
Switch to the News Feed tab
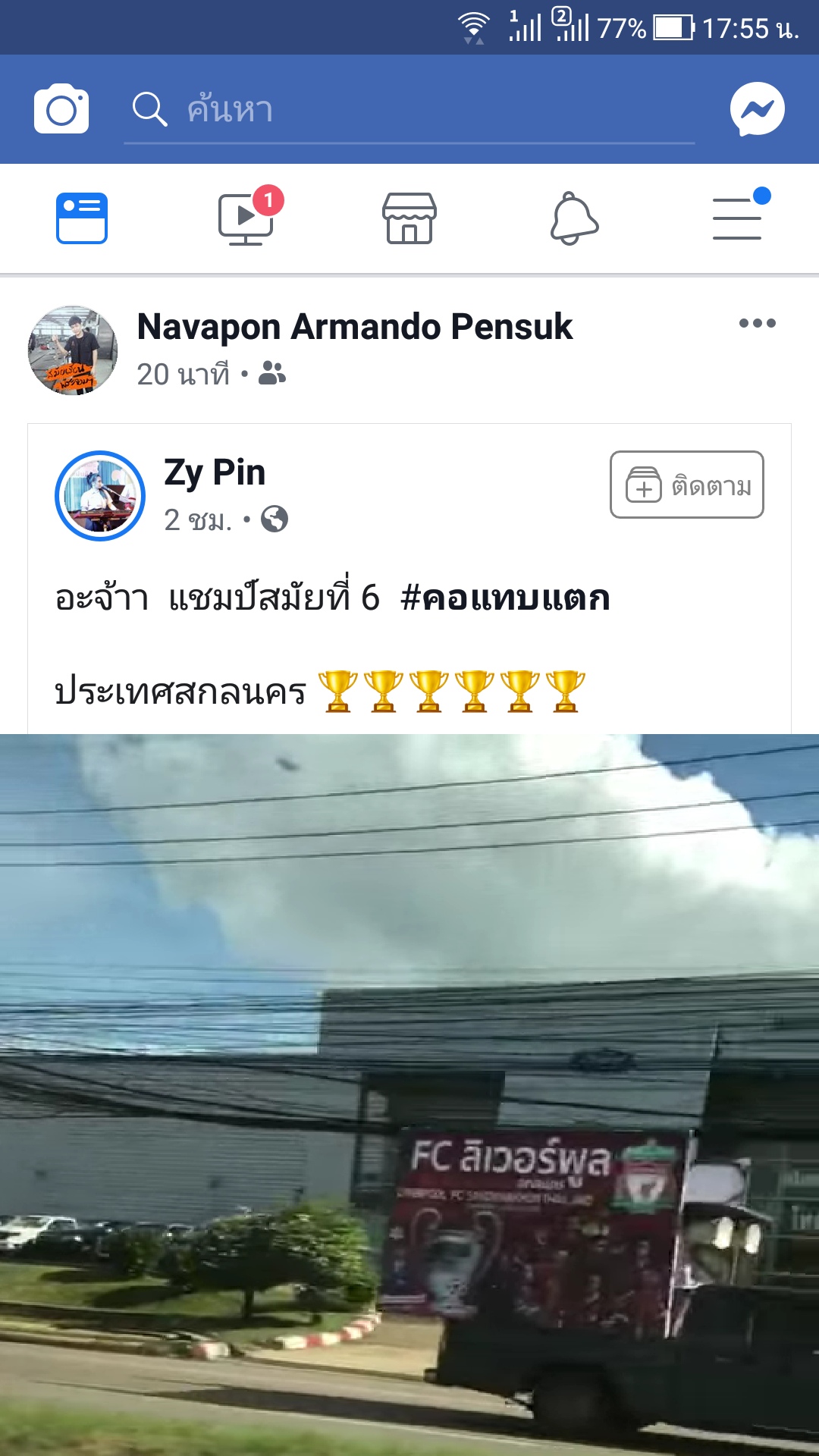82,218
